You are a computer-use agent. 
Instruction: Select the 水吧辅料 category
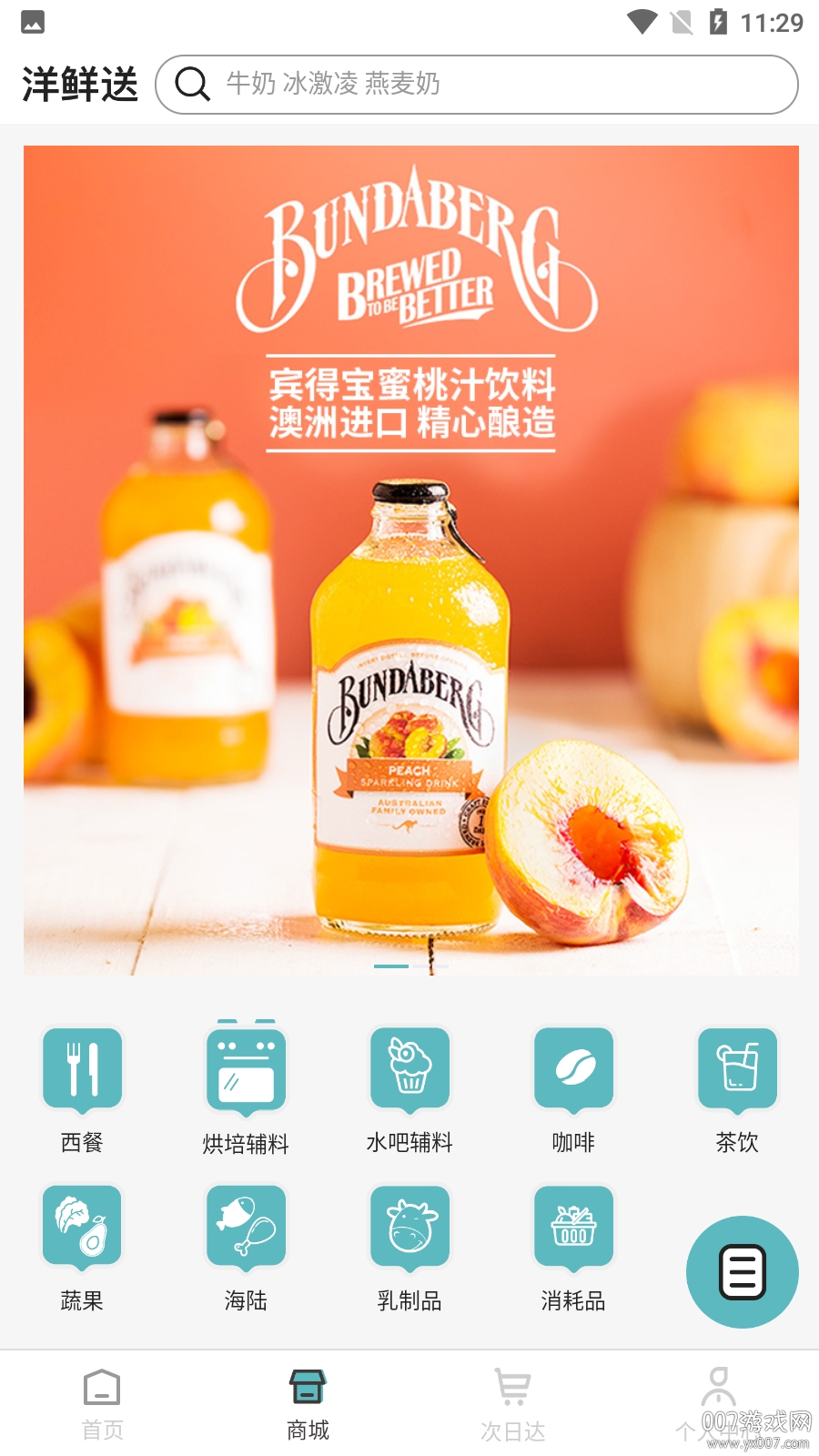(409, 1089)
